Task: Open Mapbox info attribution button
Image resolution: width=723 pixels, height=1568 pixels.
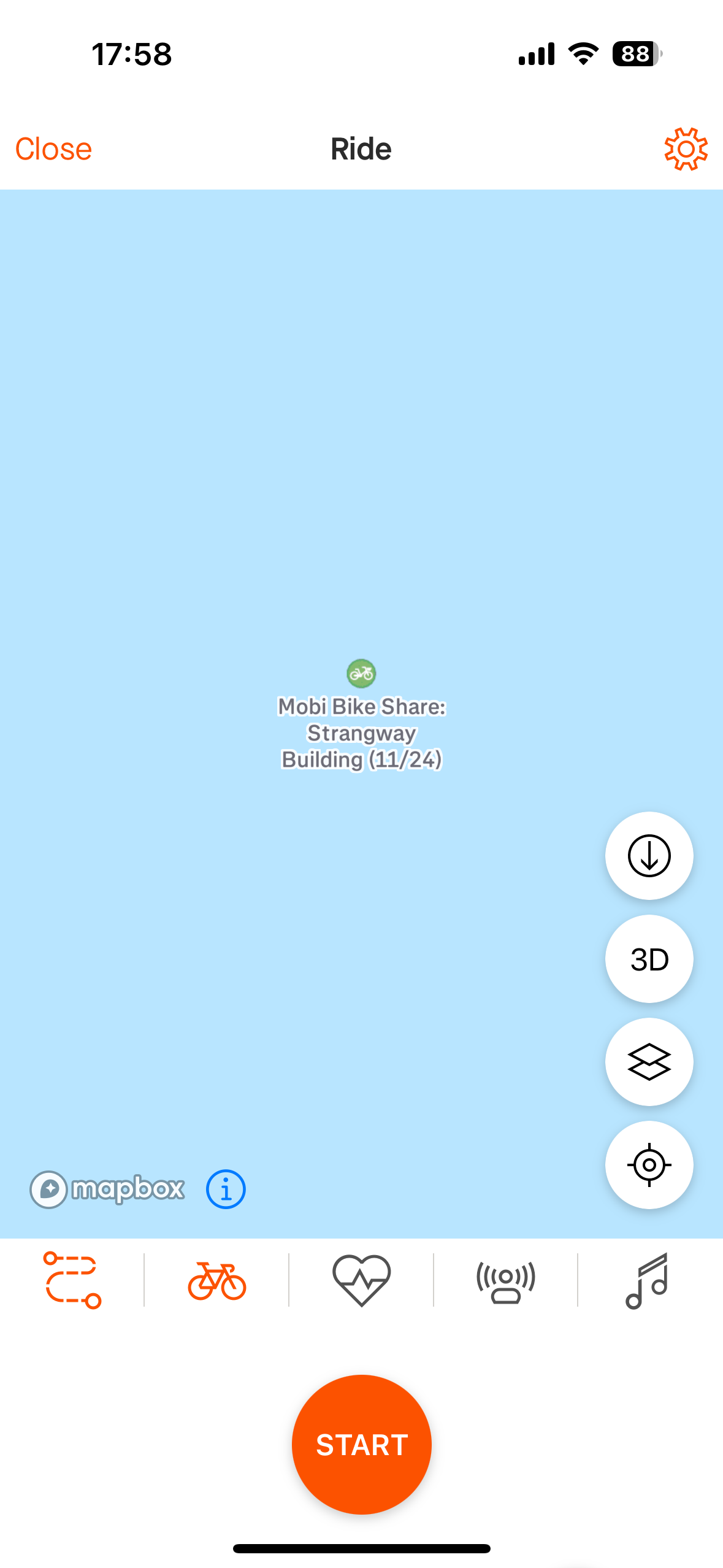Action: click(x=226, y=1189)
